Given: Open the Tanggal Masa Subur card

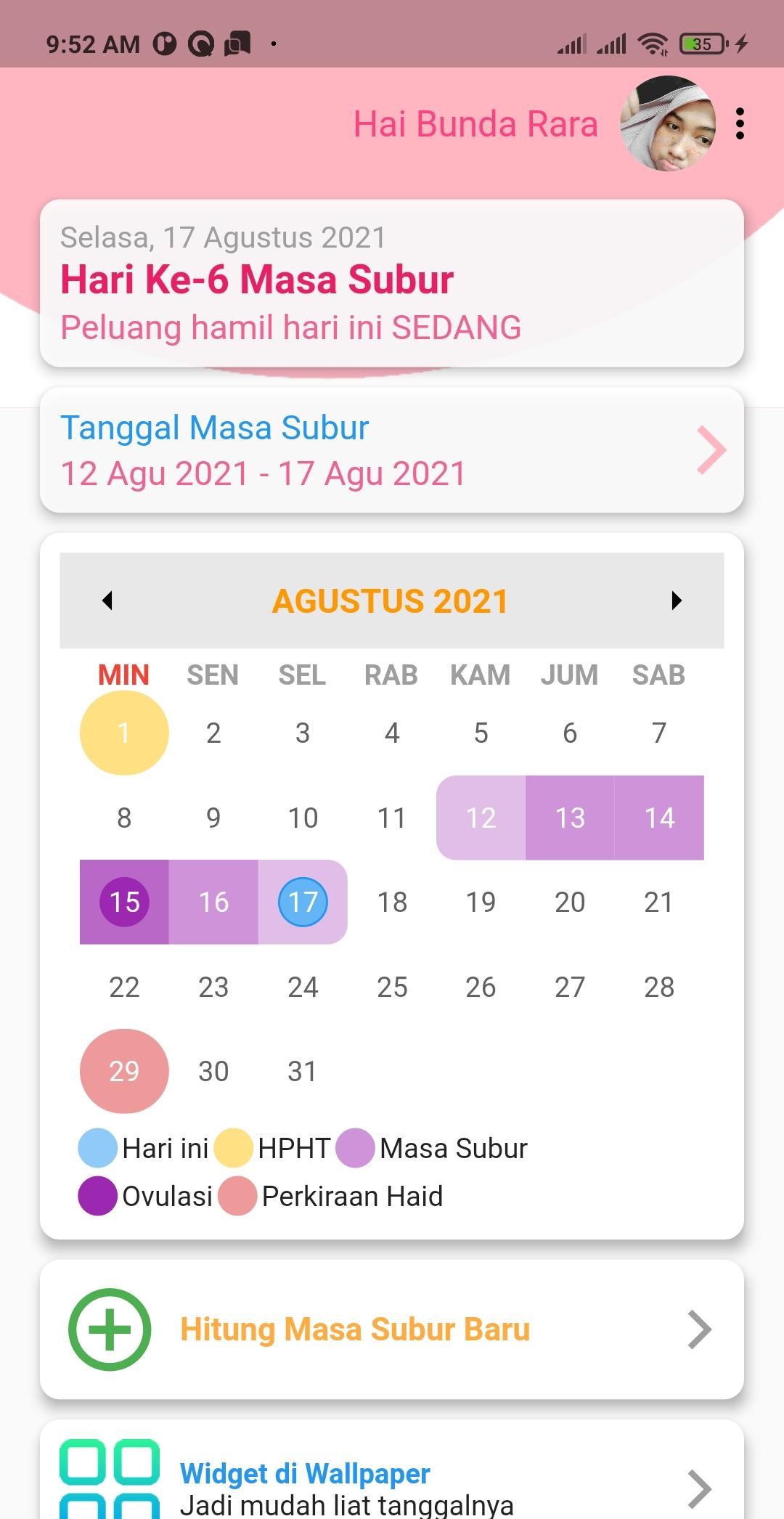Looking at the screenshot, I should click(392, 450).
